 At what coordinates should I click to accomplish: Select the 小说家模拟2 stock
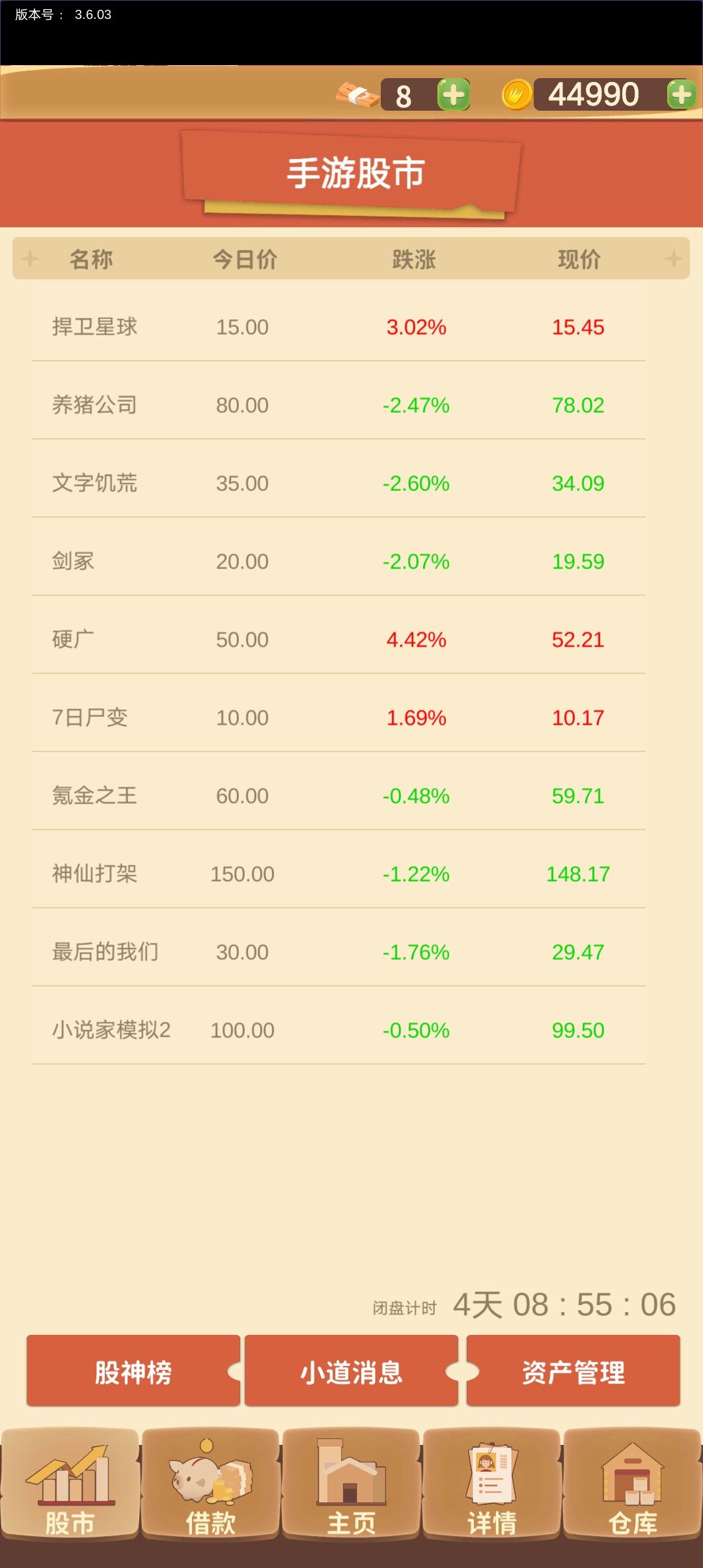click(x=338, y=1029)
